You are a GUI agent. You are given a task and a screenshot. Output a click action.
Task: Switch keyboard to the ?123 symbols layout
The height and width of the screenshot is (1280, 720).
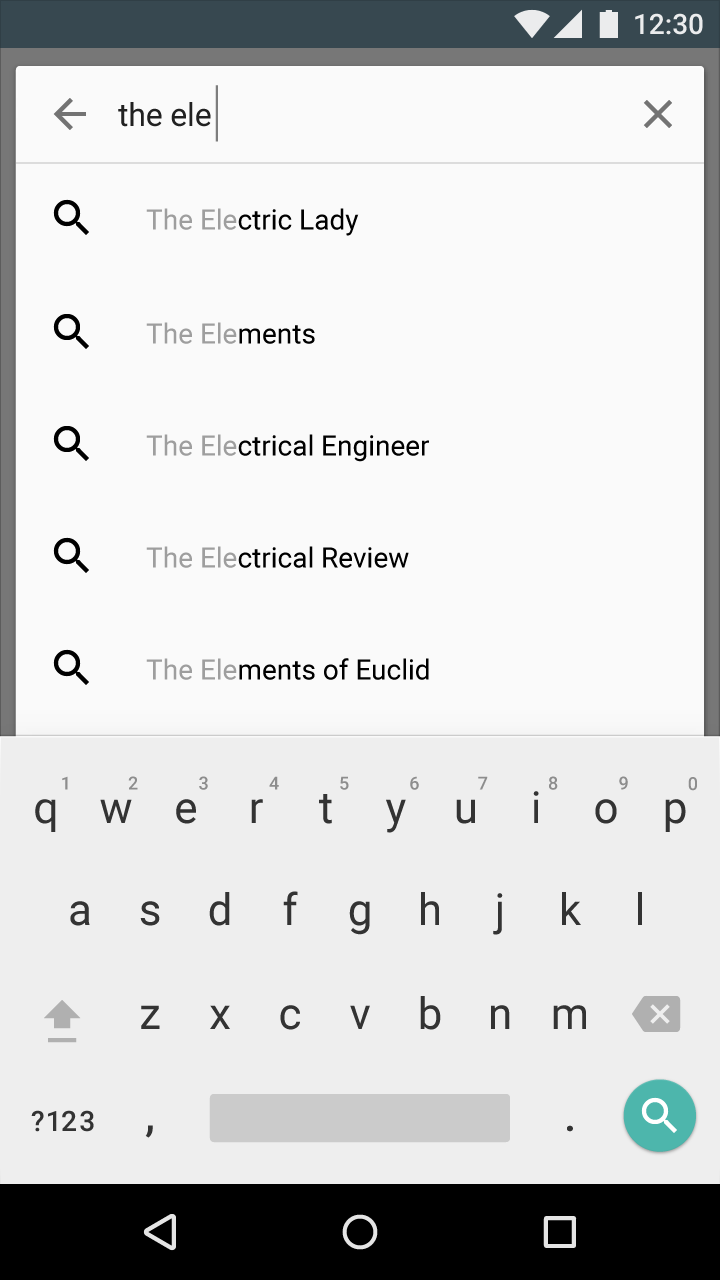[63, 1121]
